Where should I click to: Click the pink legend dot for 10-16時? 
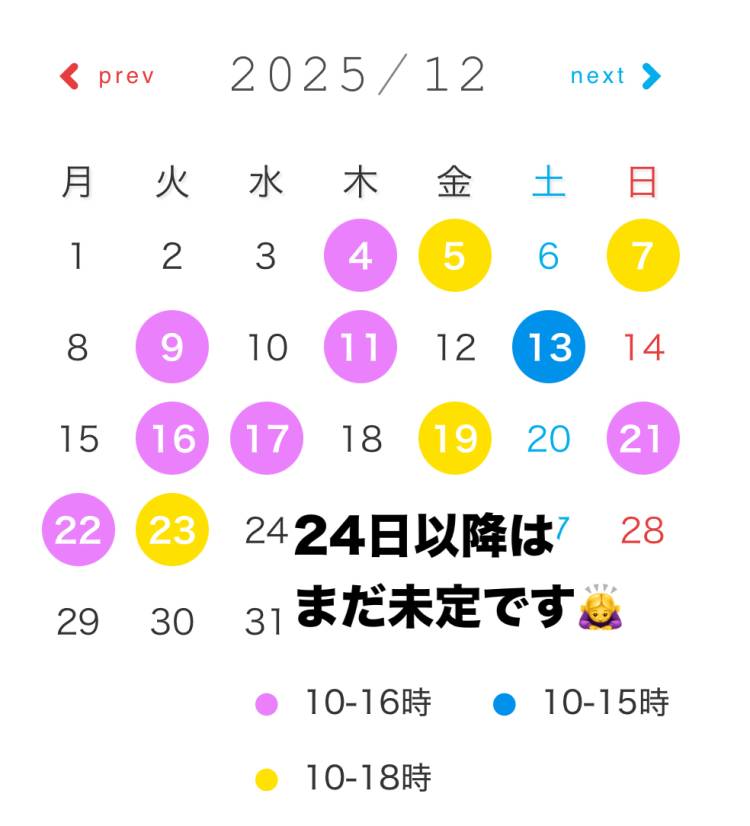coord(265,704)
